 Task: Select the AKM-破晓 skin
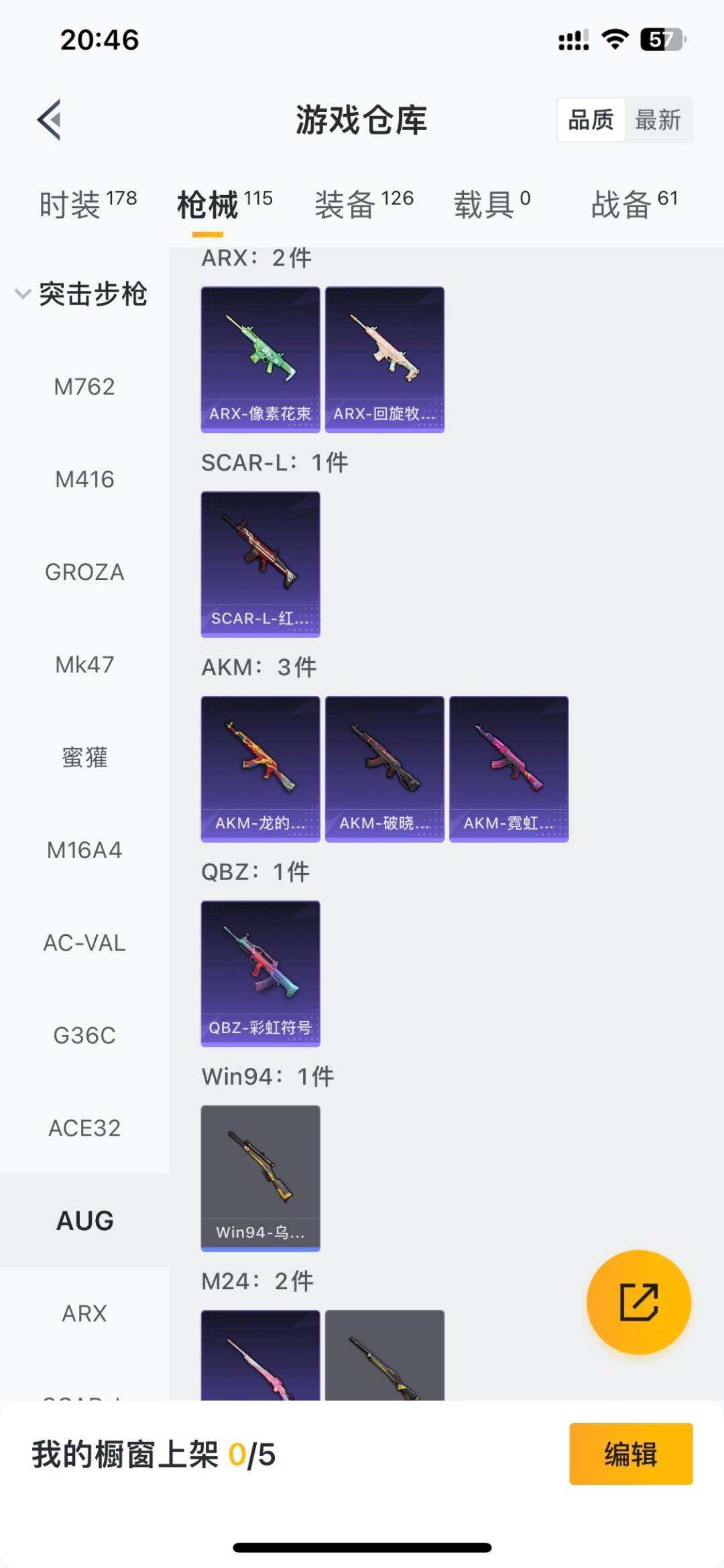[x=385, y=768]
